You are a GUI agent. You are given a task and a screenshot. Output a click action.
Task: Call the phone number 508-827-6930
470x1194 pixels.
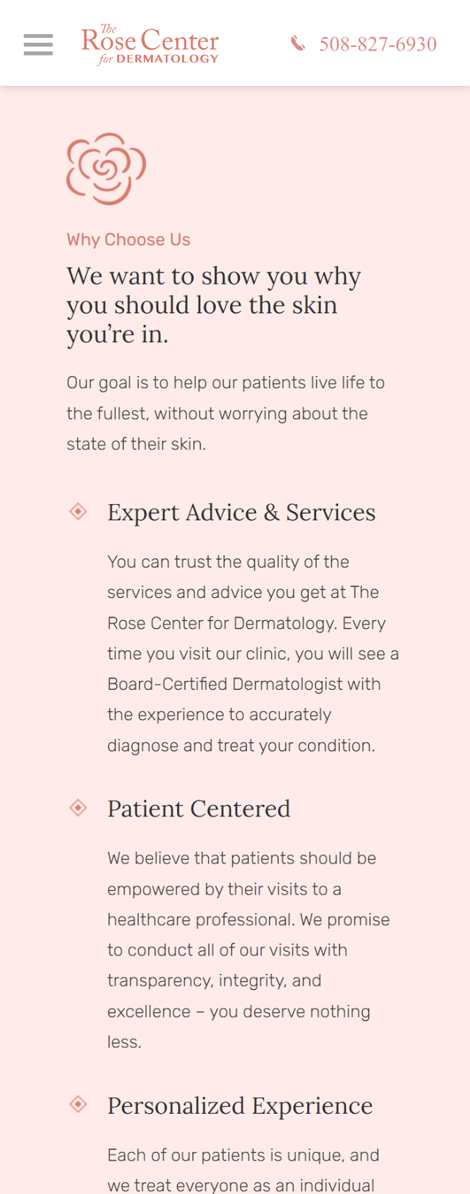364,44
